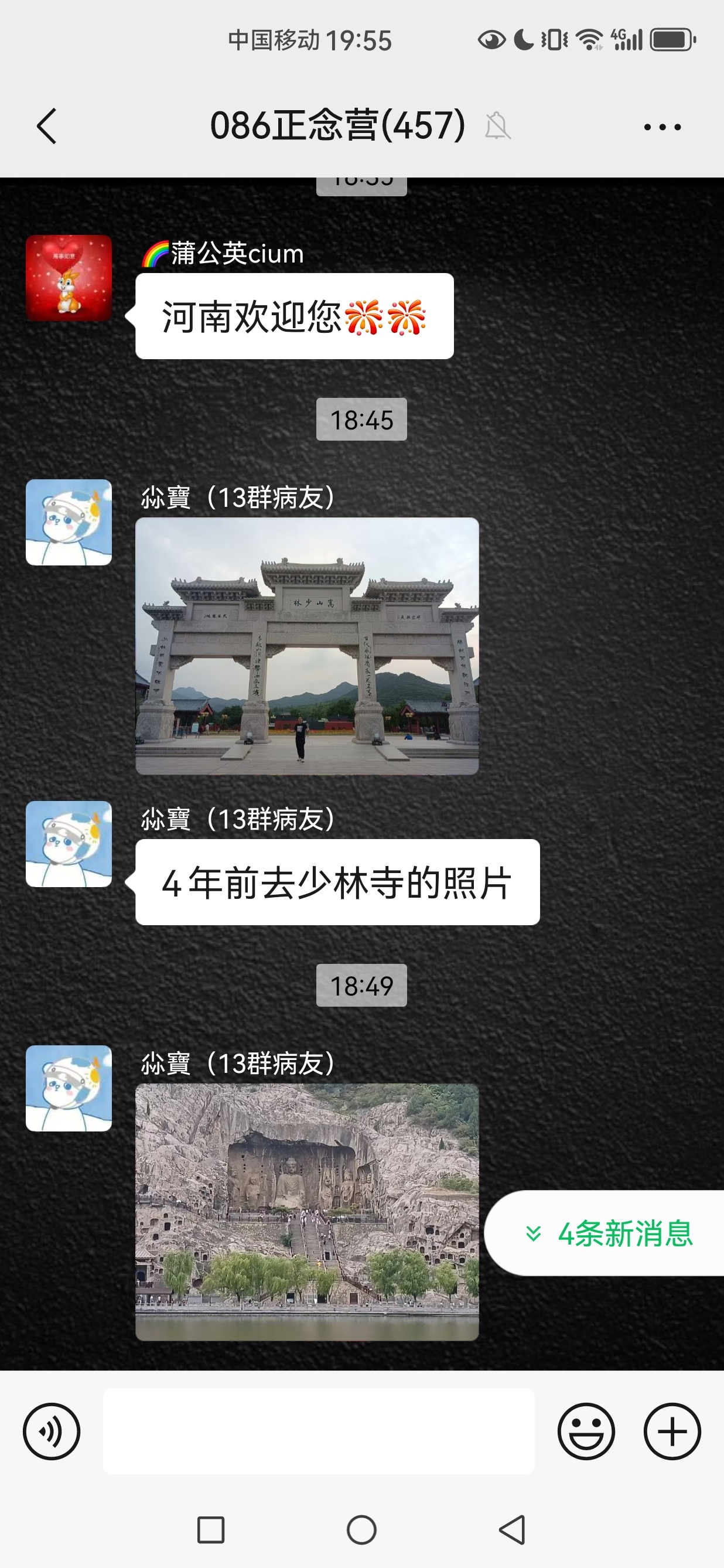Switch to voice message input

click(52, 1431)
